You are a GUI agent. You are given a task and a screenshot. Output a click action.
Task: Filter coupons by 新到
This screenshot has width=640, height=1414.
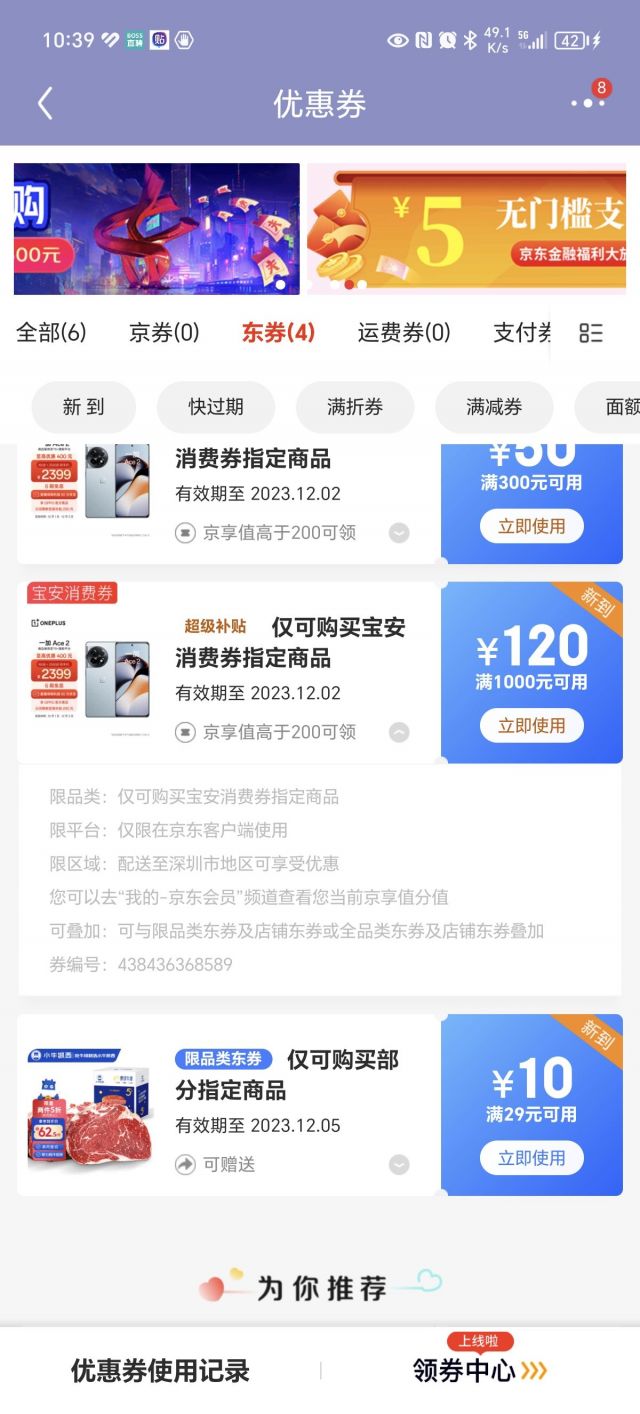[83, 407]
